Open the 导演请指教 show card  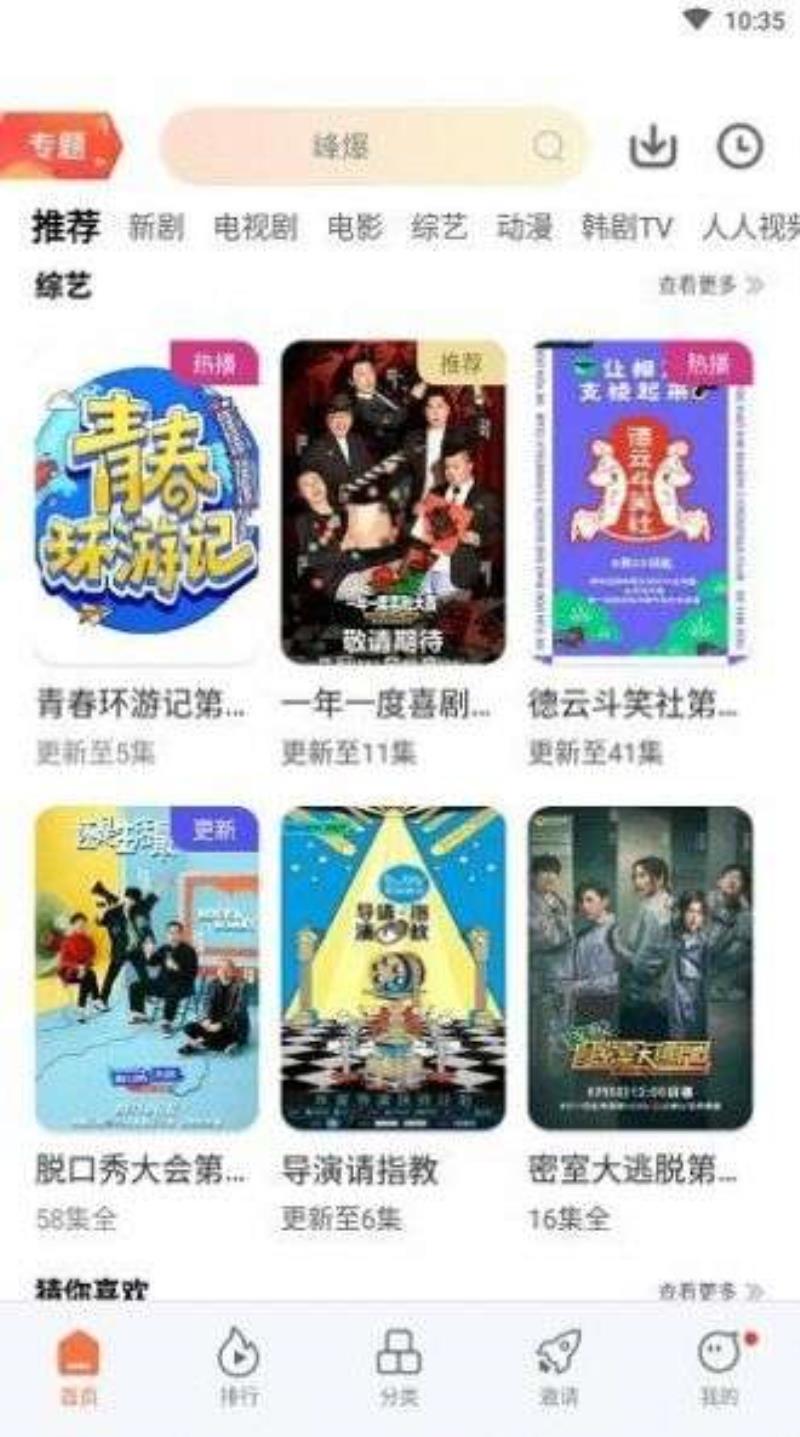(x=393, y=968)
